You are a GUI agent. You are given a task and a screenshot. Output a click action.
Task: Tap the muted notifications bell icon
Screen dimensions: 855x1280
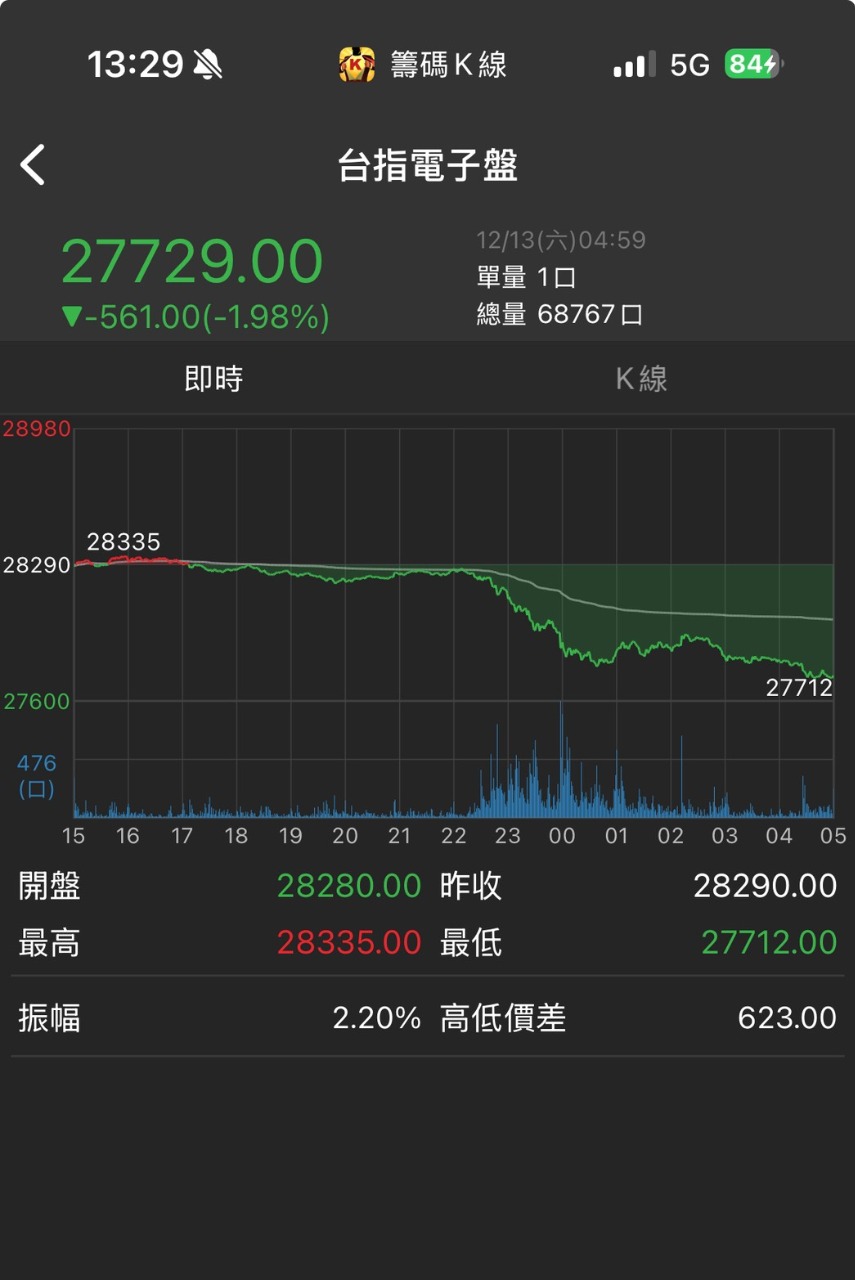[x=207, y=62]
